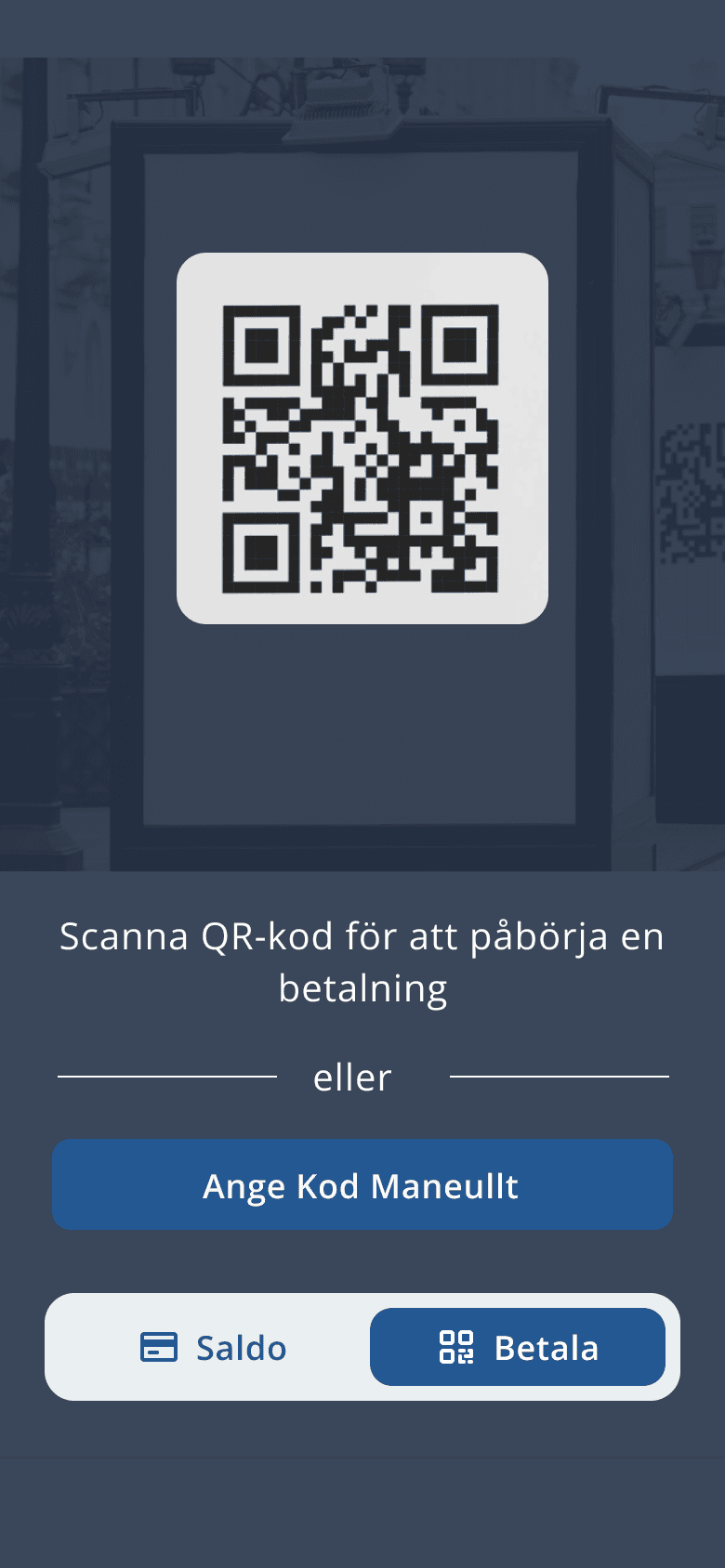Click the text 'Scanna QR-kod för att påbörja en betalning'

(362, 961)
